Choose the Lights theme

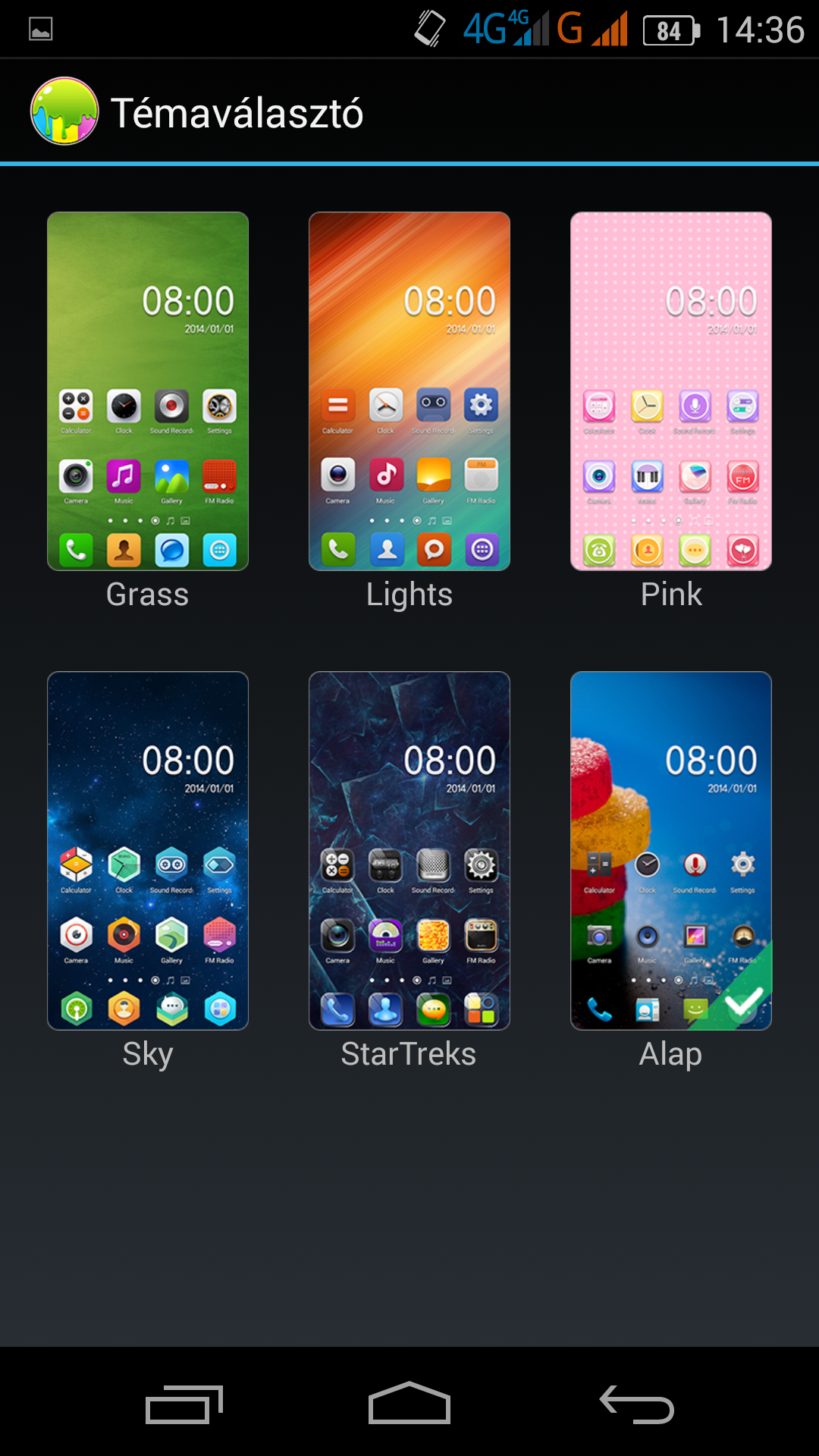(409, 391)
